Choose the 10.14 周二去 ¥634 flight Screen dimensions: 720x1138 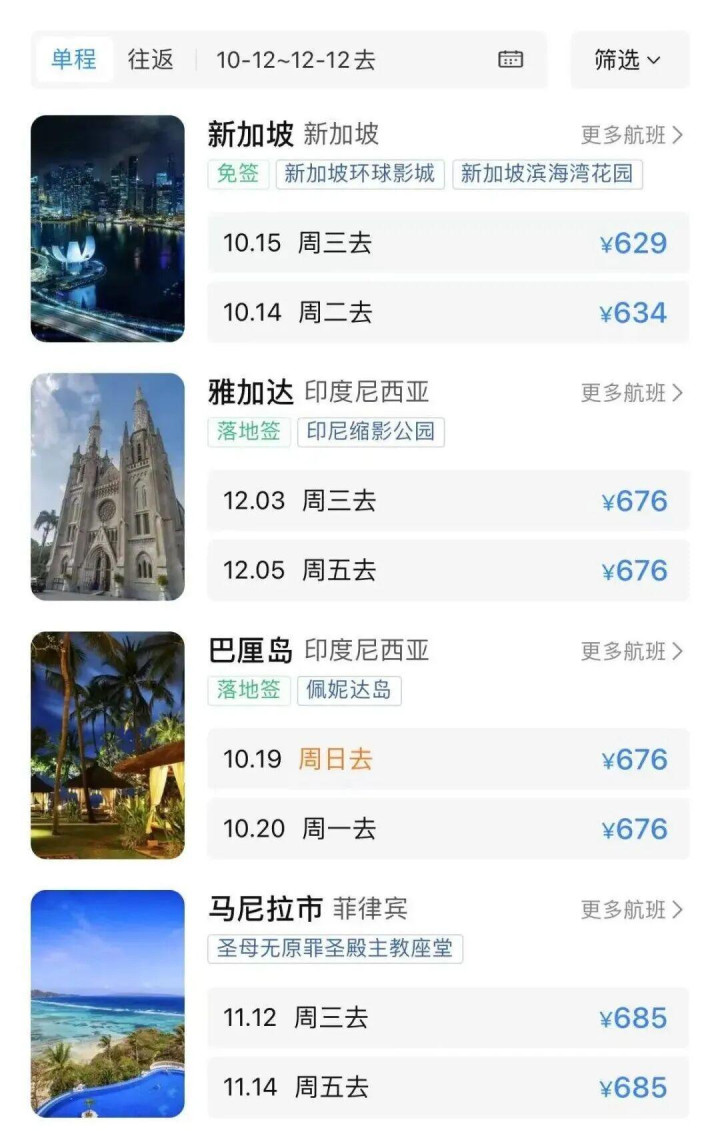(x=447, y=312)
